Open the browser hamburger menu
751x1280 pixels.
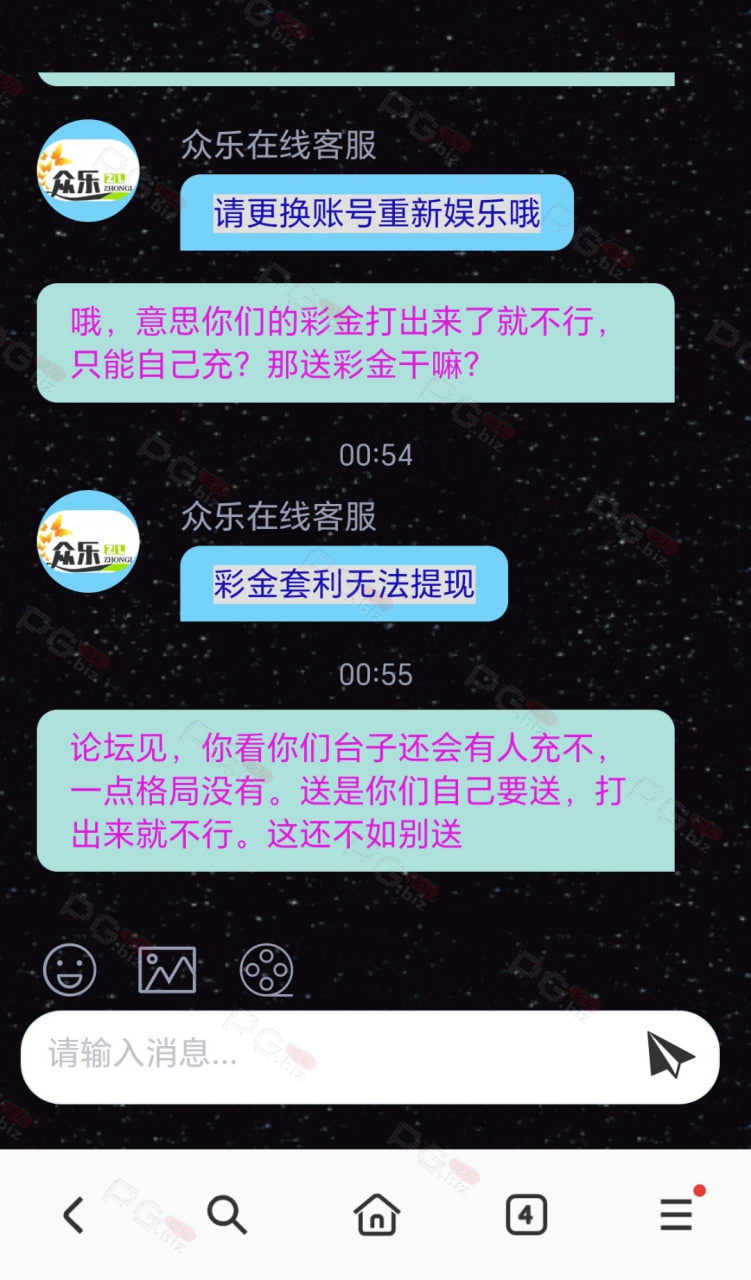(x=677, y=1214)
